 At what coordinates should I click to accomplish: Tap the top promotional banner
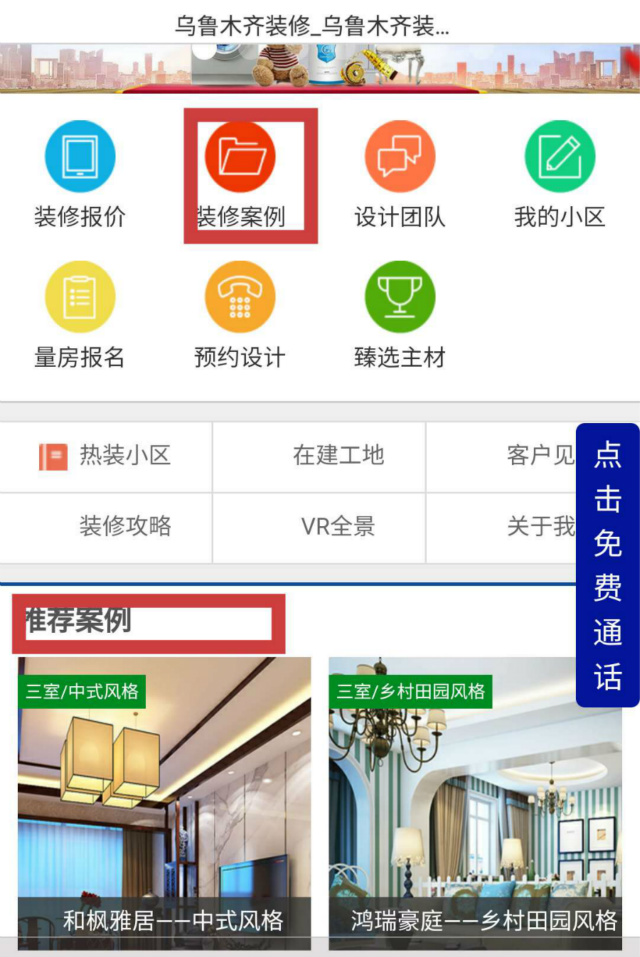[320, 68]
